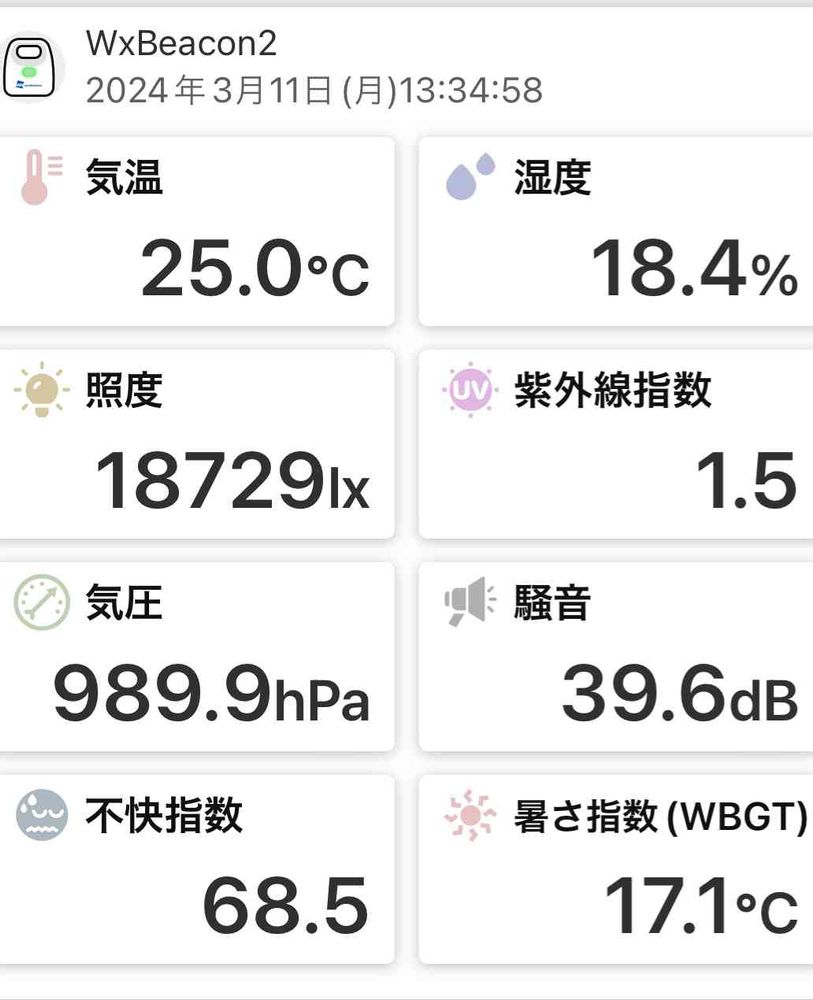Open the 気温 temperature card
813x1000 pixels.
(197, 232)
